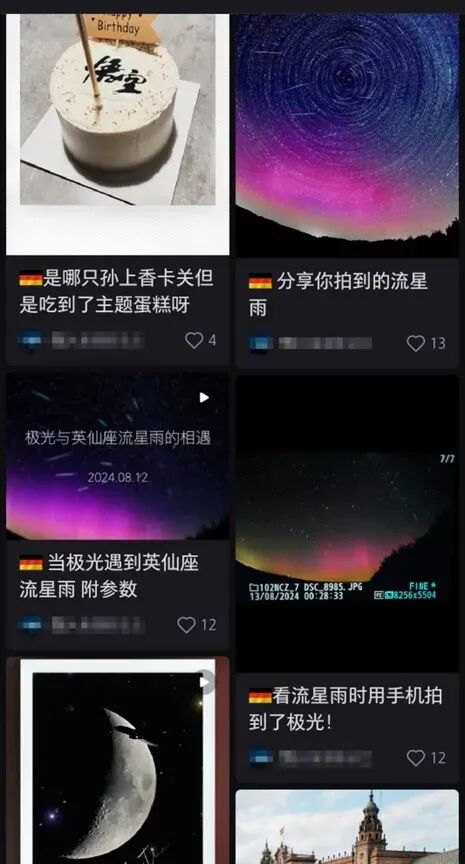The width and height of the screenshot is (465, 864).
Task: Open the historic tower building post
Action: (347, 827)
